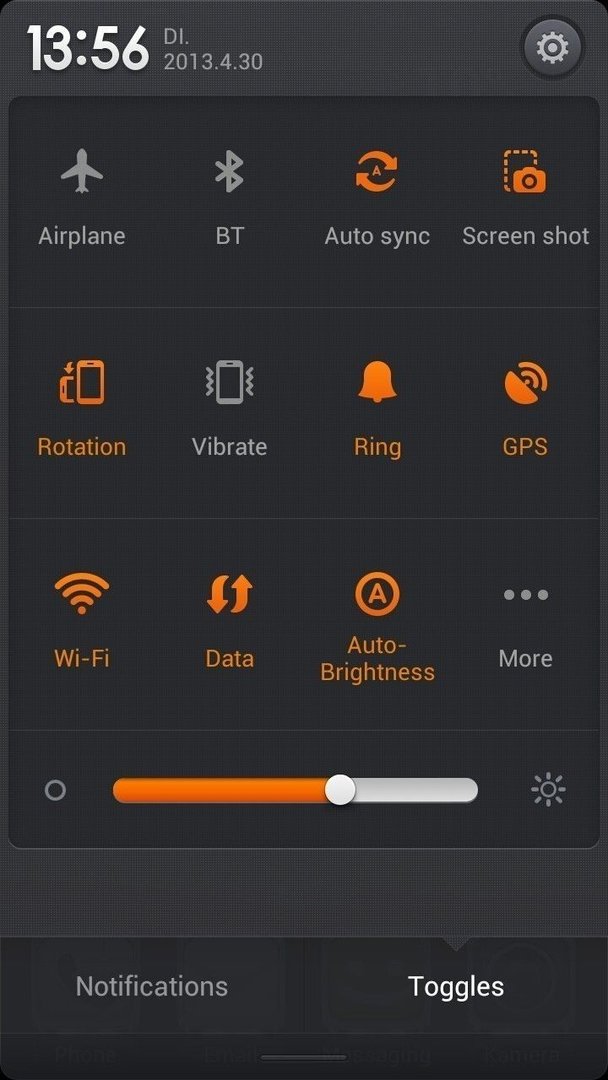Select the Toggles tab

coord(456,986)
